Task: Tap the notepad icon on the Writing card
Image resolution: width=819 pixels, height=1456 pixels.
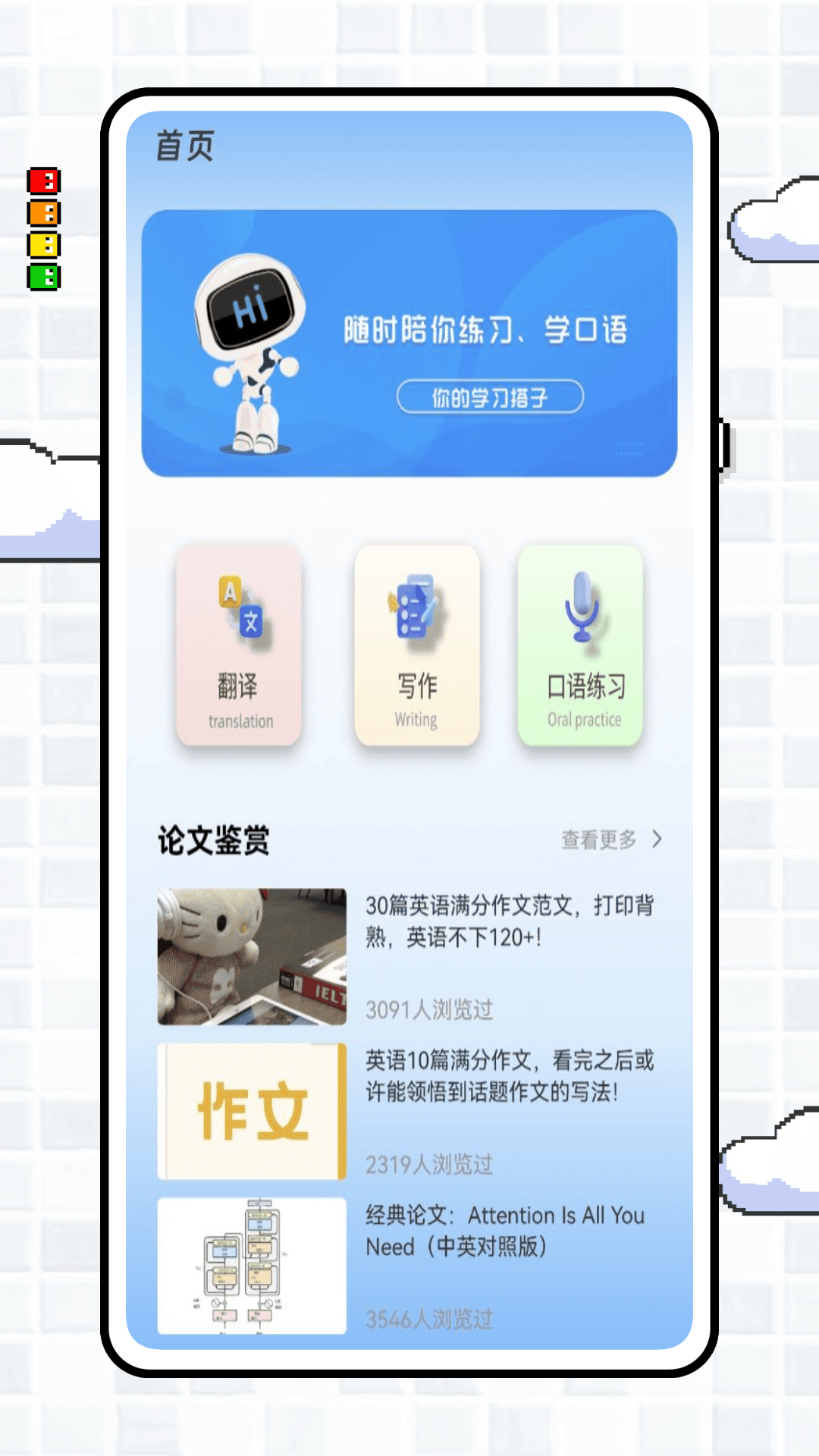Action: click(416, 607)
